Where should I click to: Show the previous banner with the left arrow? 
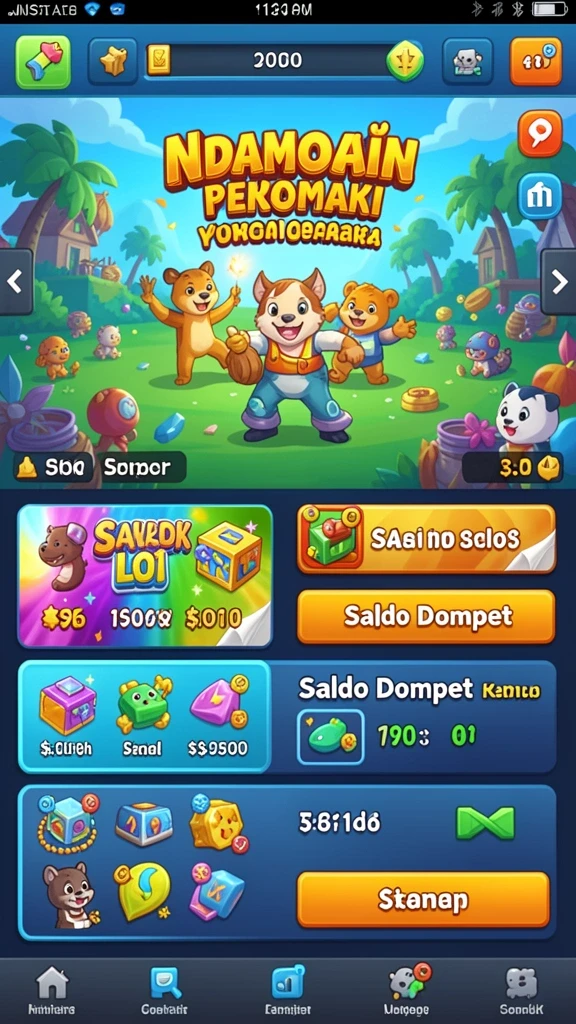pos(16,282)
